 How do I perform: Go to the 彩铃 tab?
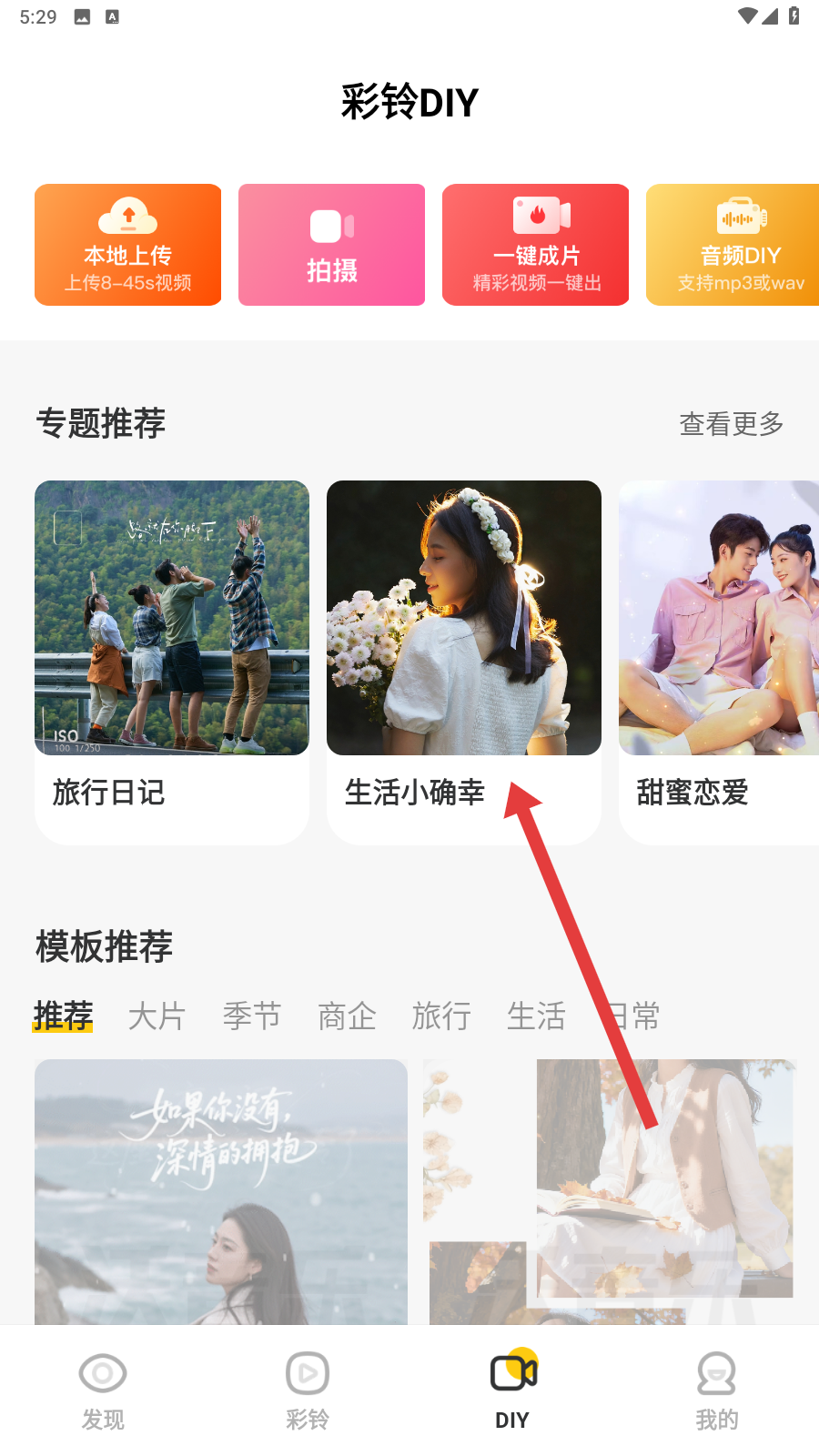tap(307, 1390)
